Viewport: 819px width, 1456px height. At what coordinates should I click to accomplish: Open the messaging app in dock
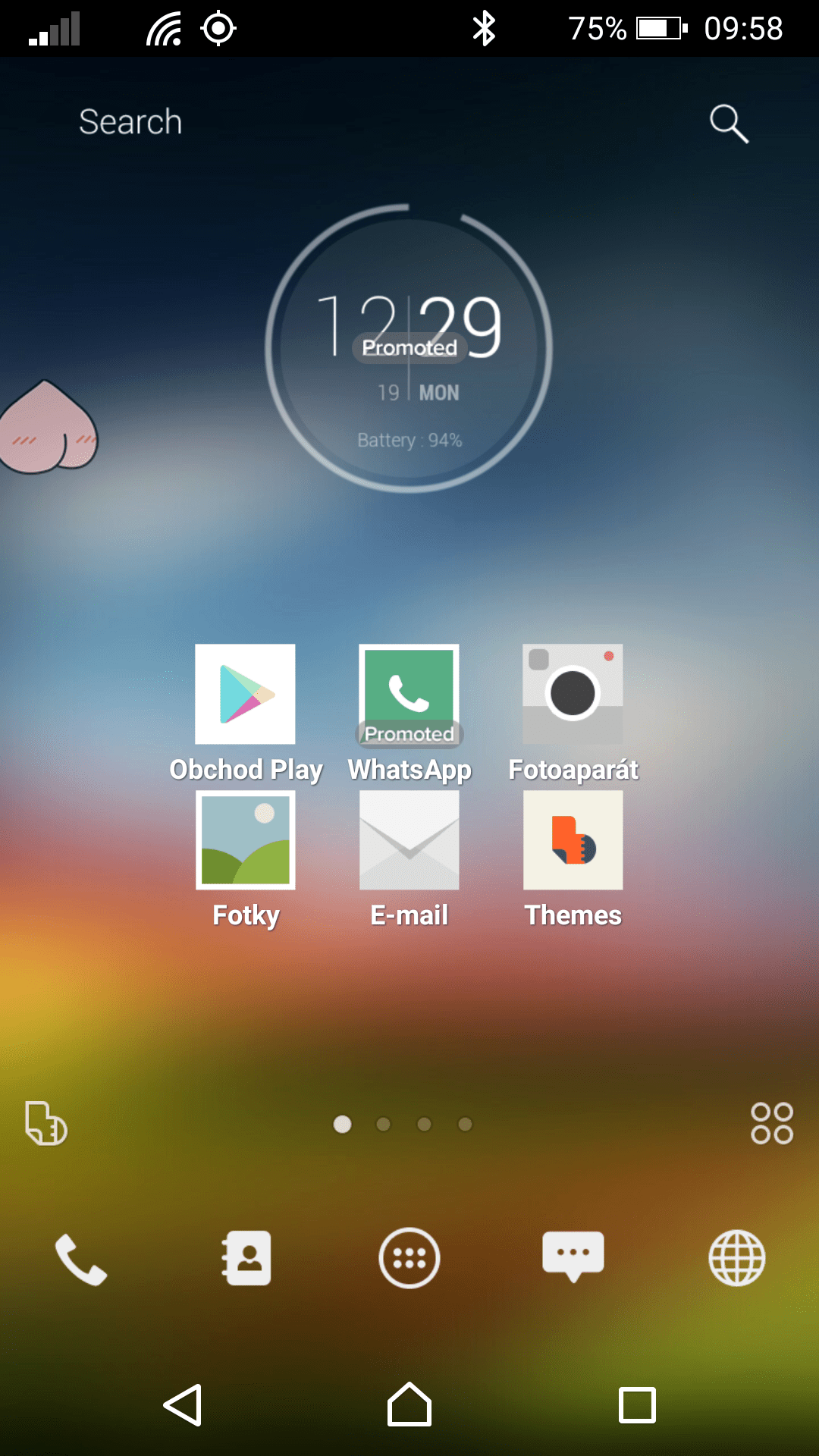coord(573,1257)
